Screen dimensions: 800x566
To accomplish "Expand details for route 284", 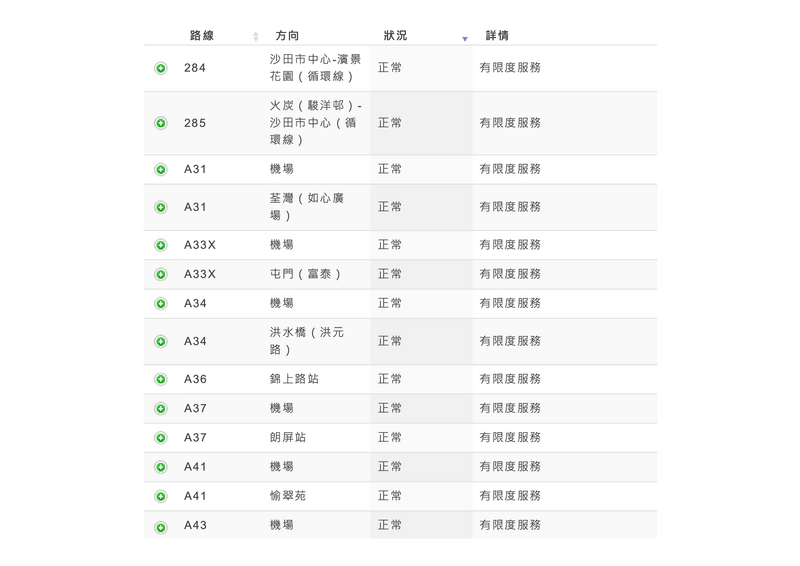I will click(x=161, y=68).
